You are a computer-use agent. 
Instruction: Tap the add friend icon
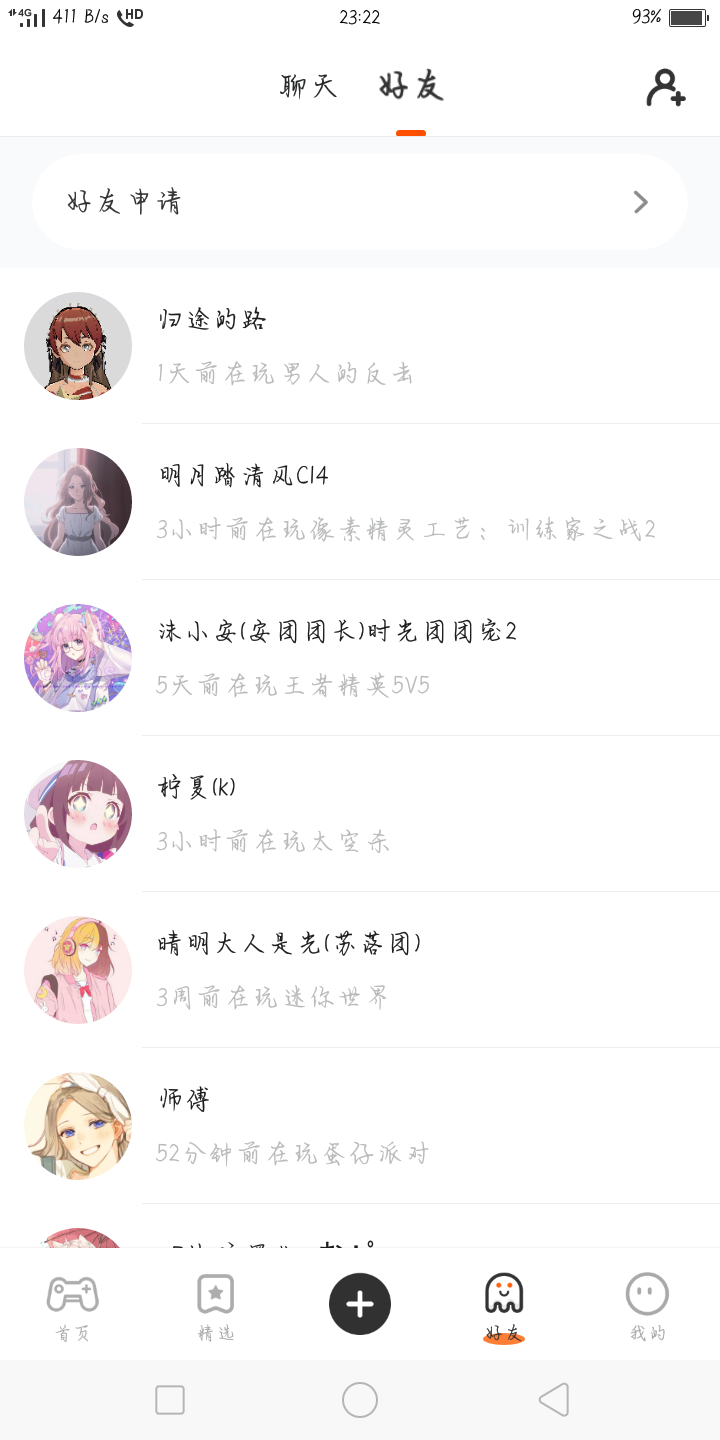665,88
